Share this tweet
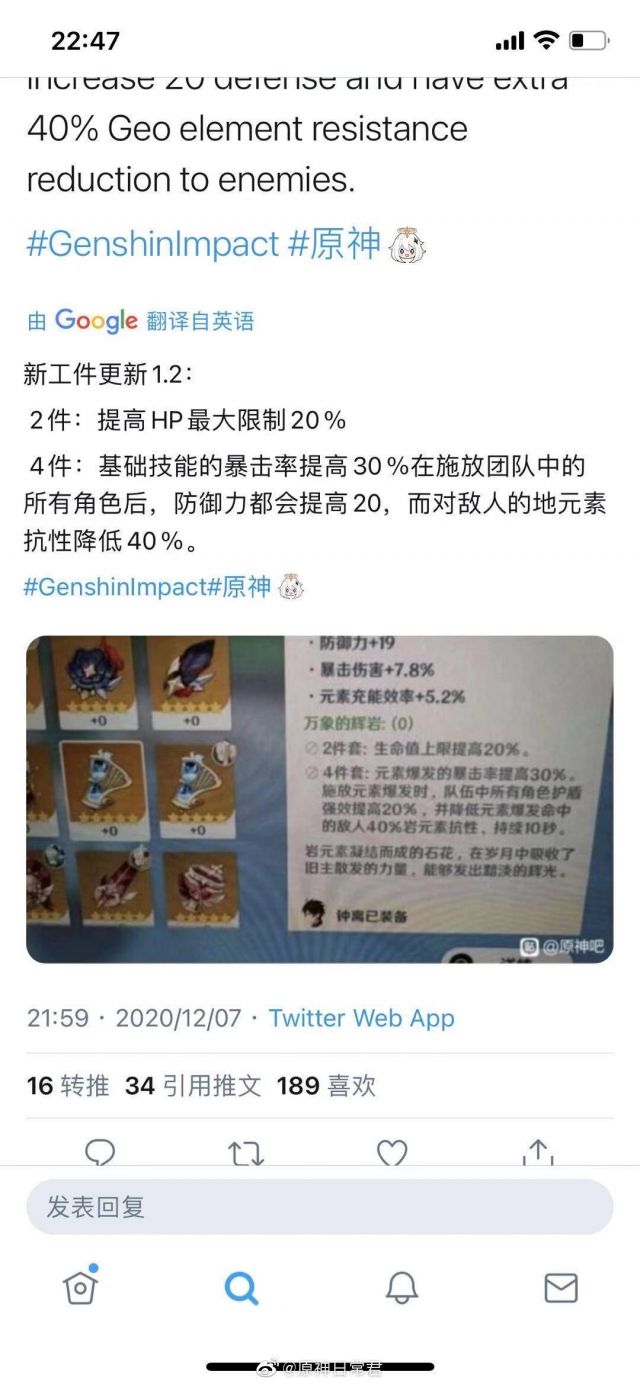 tap(538, 1153)
